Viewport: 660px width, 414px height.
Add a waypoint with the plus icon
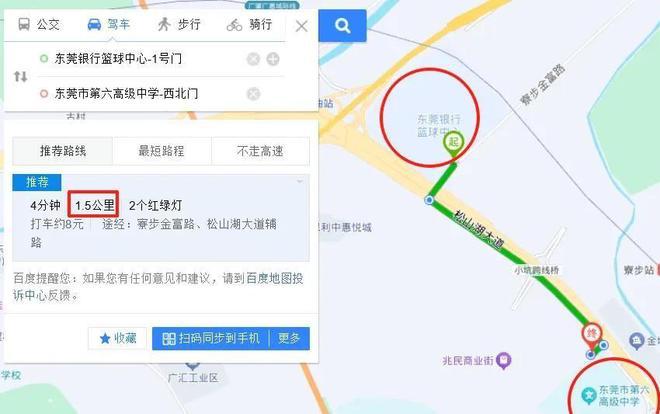click(x=272, y=59)
